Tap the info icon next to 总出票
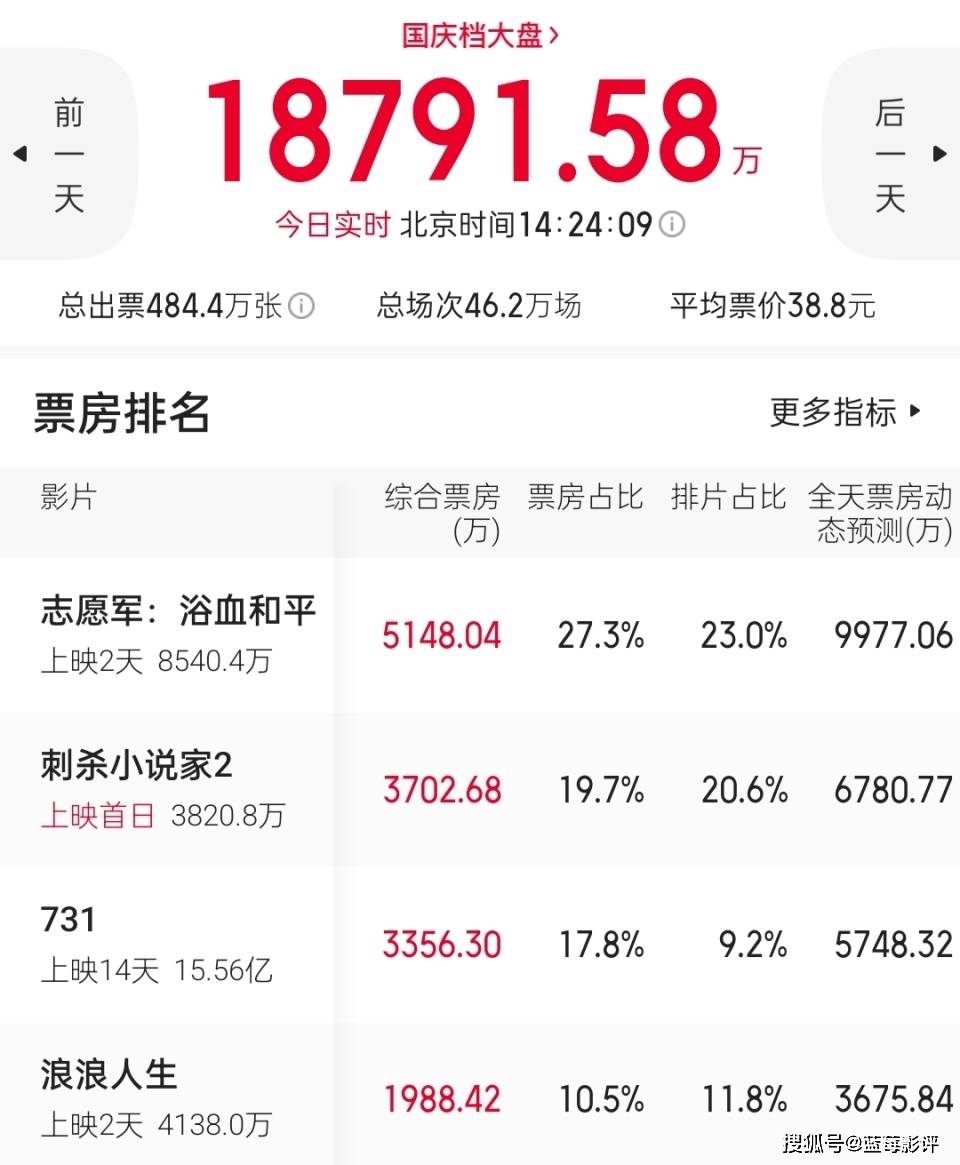The image size is (960, 1165). (x=301, y=306)
